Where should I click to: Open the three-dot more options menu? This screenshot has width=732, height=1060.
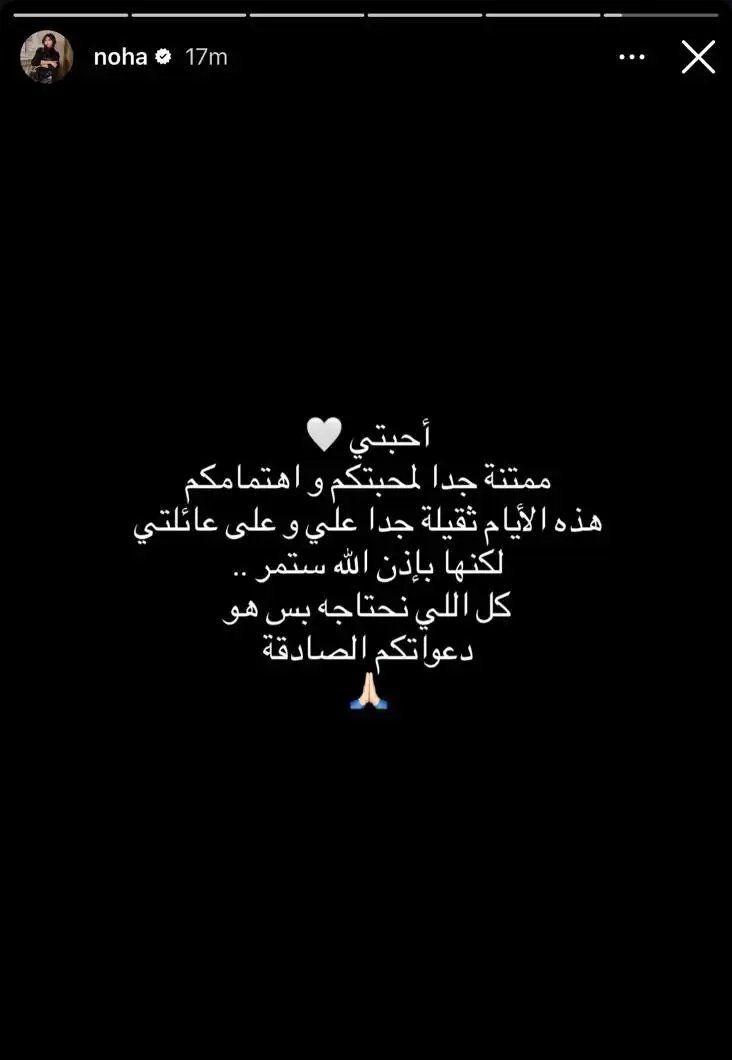[x=632, y=57]
